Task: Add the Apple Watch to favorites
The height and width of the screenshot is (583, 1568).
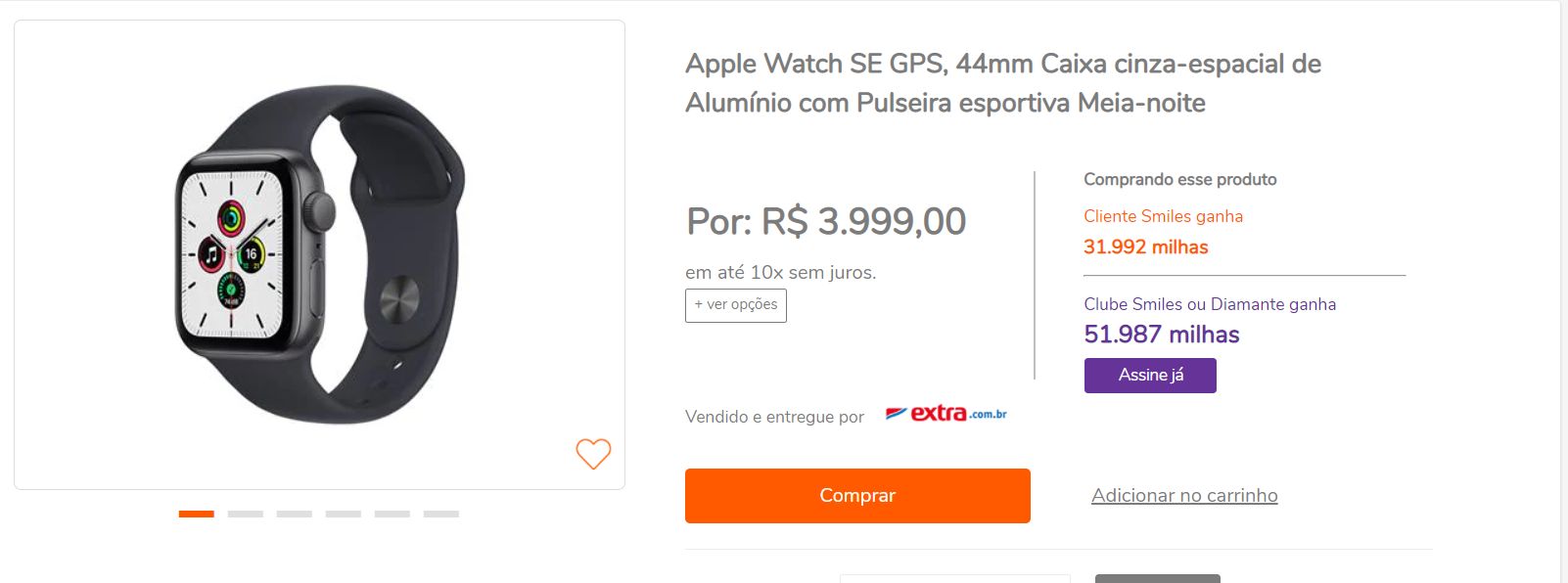Action: [593, 454]
